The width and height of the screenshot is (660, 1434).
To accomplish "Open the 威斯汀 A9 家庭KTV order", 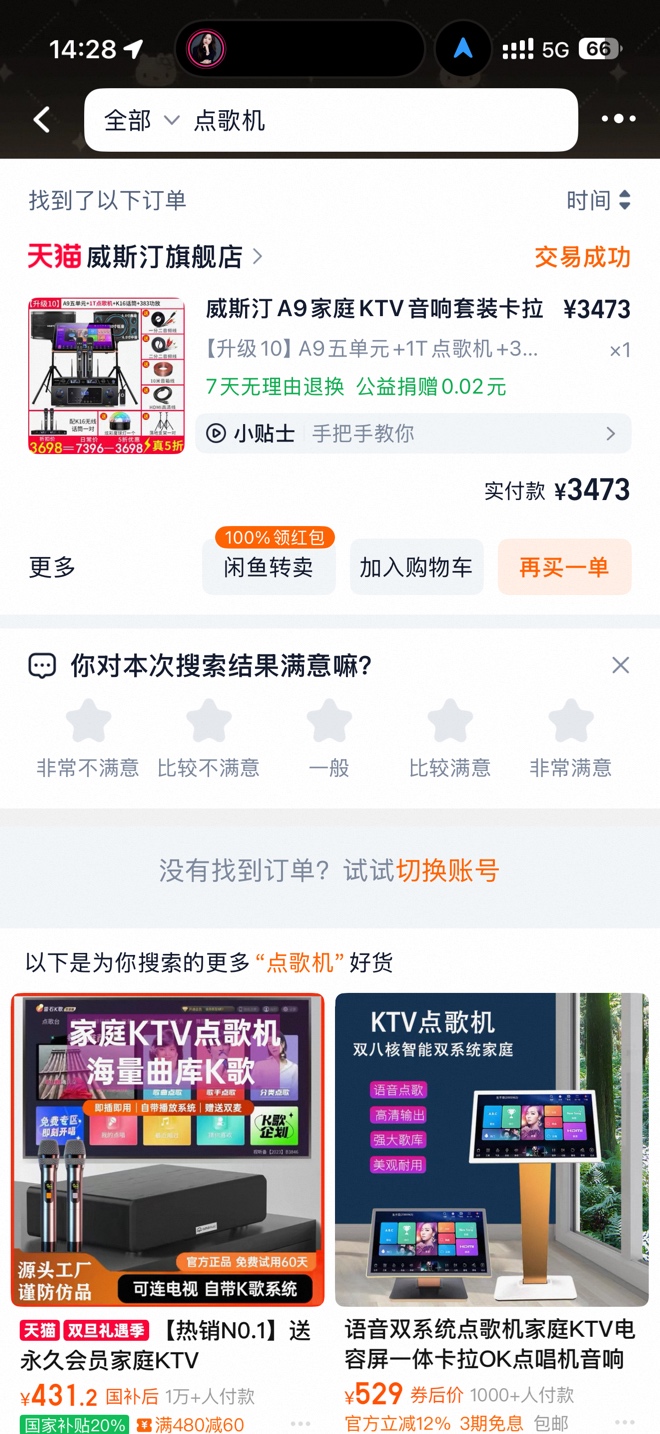I will coord(374,309).
